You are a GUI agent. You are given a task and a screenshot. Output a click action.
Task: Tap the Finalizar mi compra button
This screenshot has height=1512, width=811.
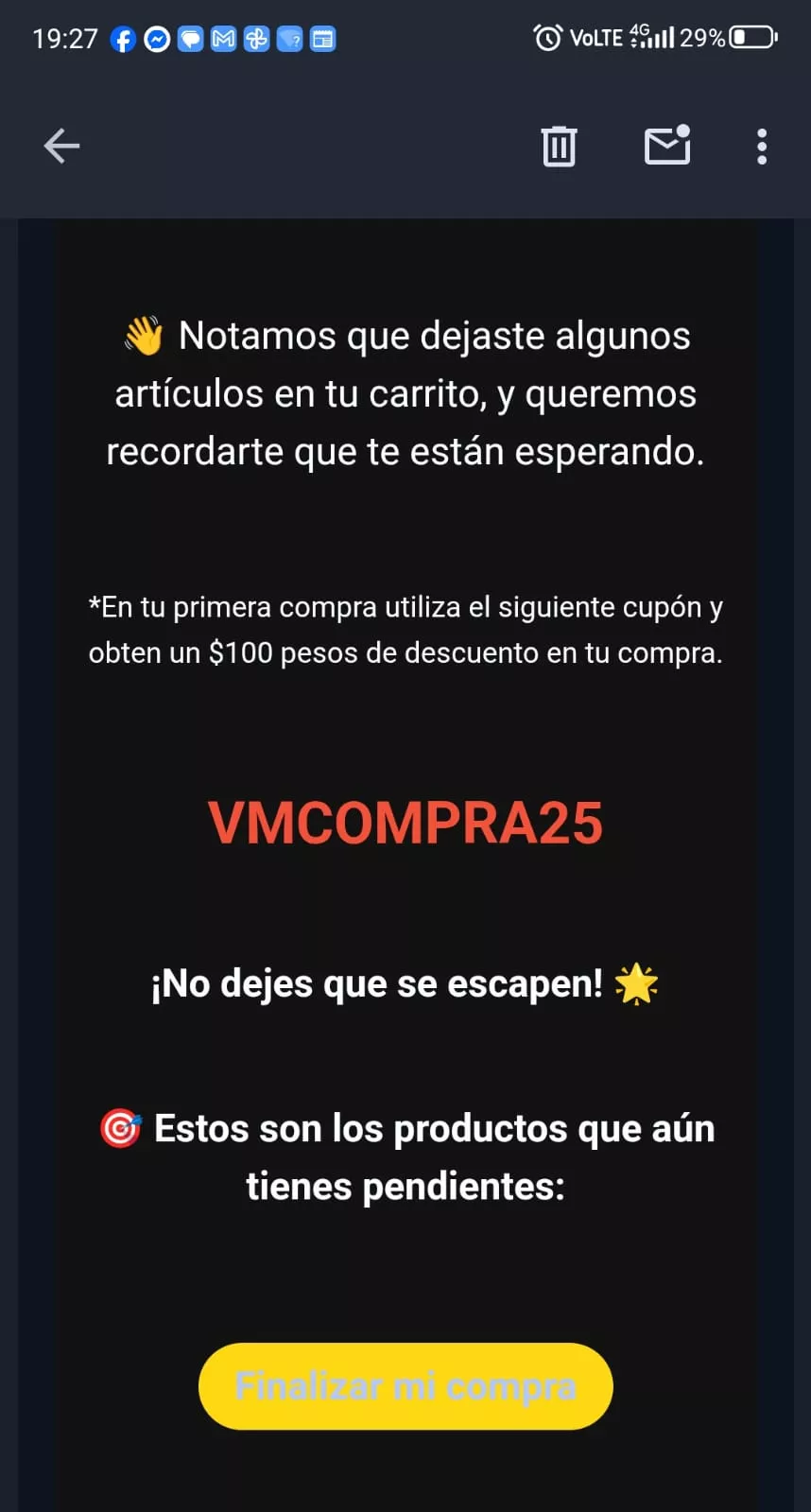click(405, 1386)
